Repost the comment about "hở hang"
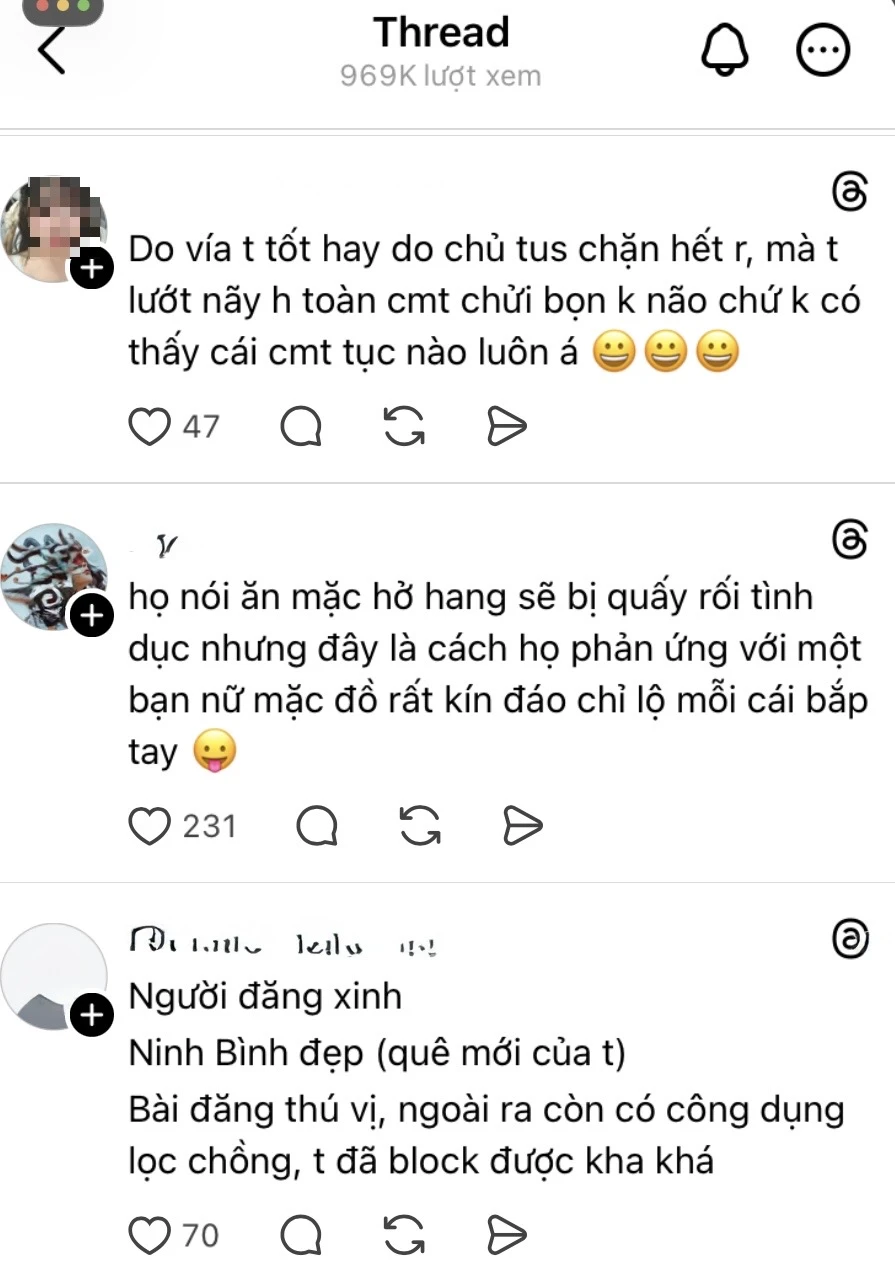This screenshot has width=895, height=1280. click(421, 827)
